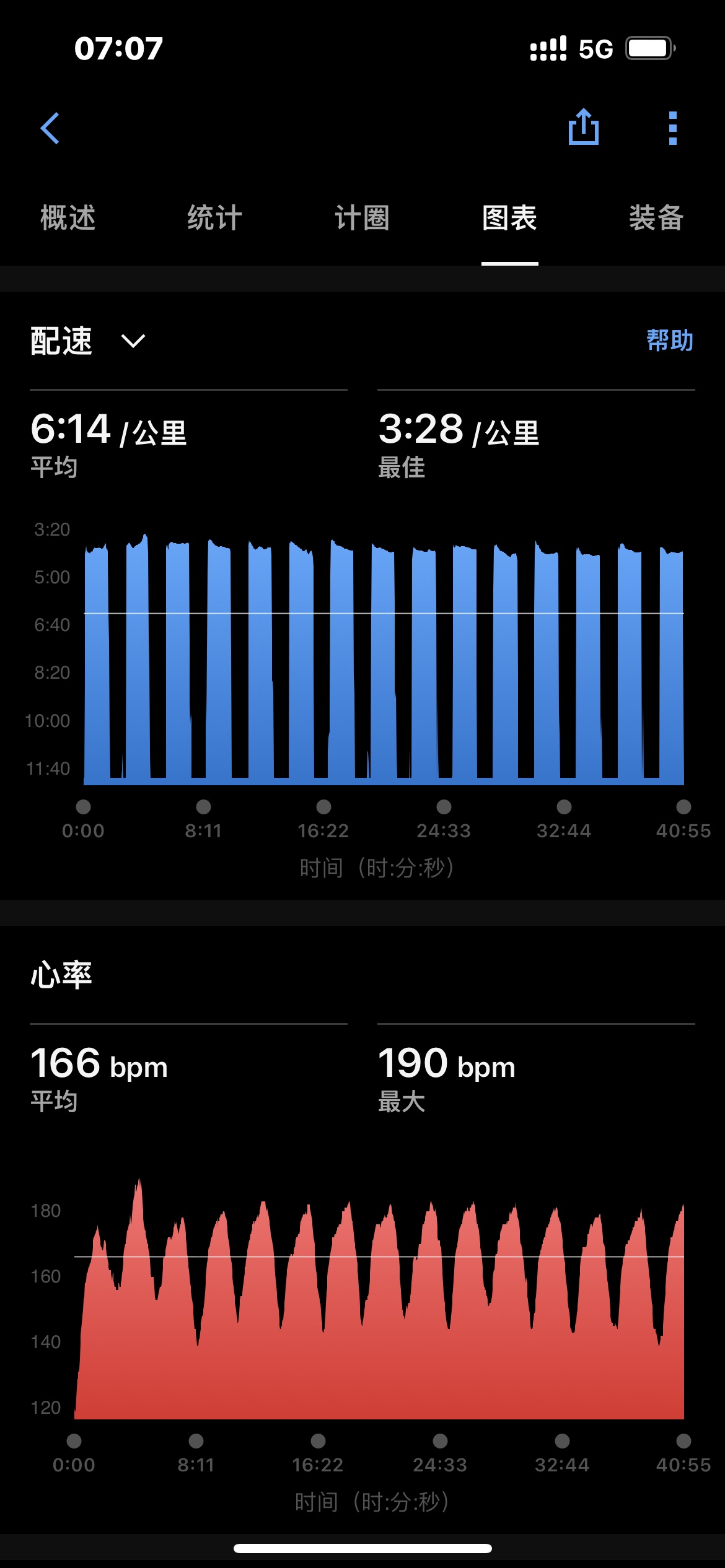725x1568 pixels.
Task: Switch to the 概述 tab
Action: [68, 218]
